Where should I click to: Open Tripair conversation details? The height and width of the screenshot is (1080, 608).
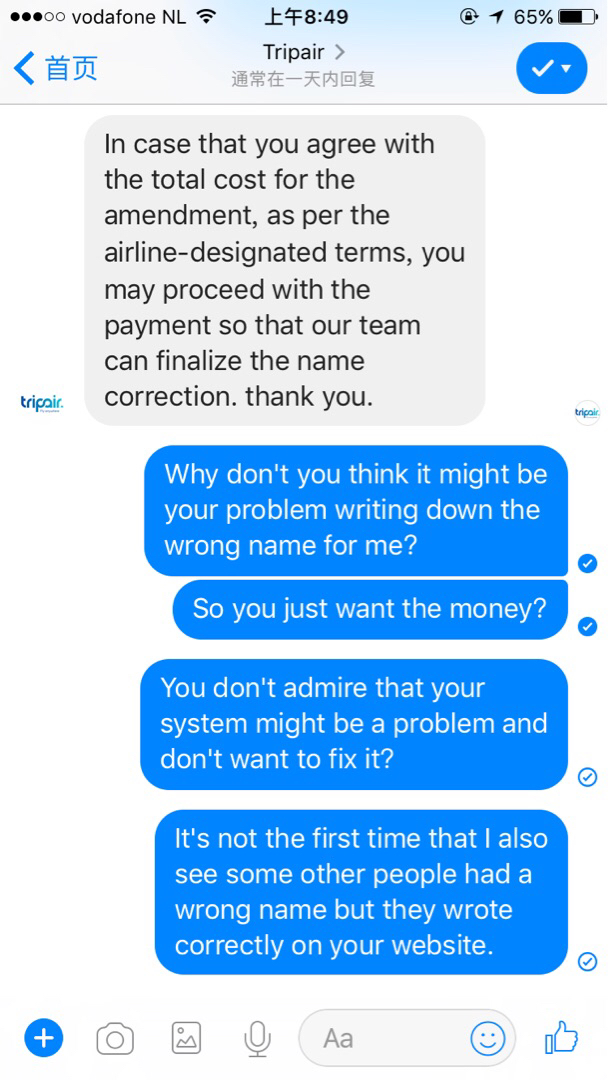pyautogui.click(x=304, y=52)
